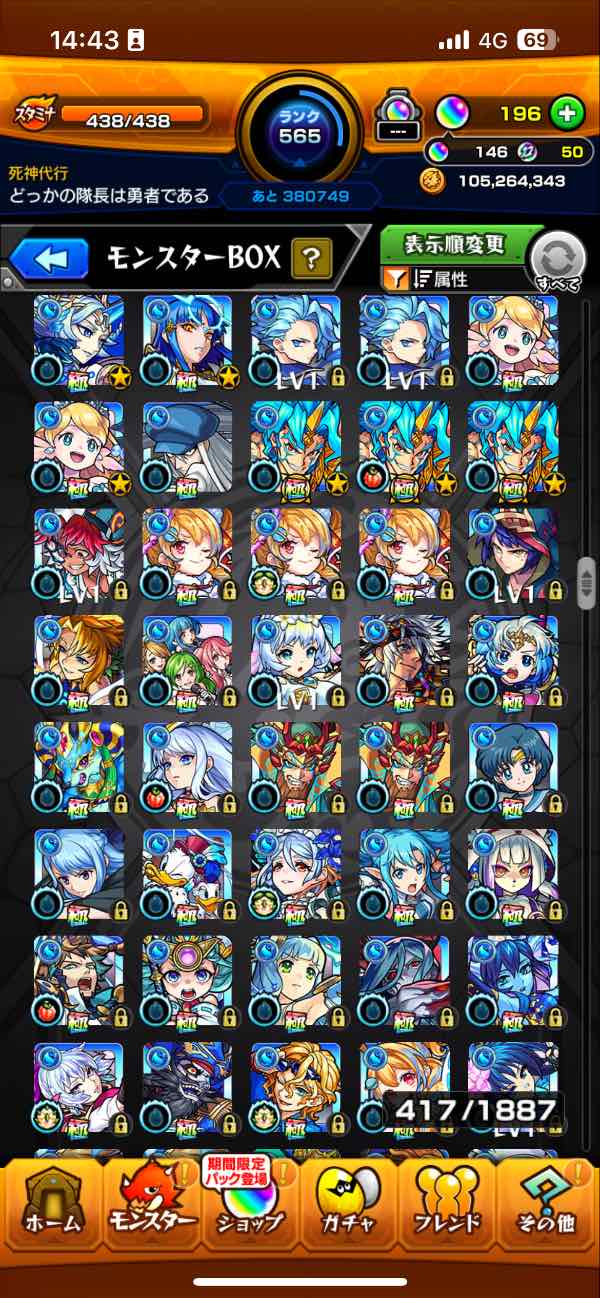Viewport: 600px width, 1298px height.
Task: Open the ショップ tab
Action: 249,1207
